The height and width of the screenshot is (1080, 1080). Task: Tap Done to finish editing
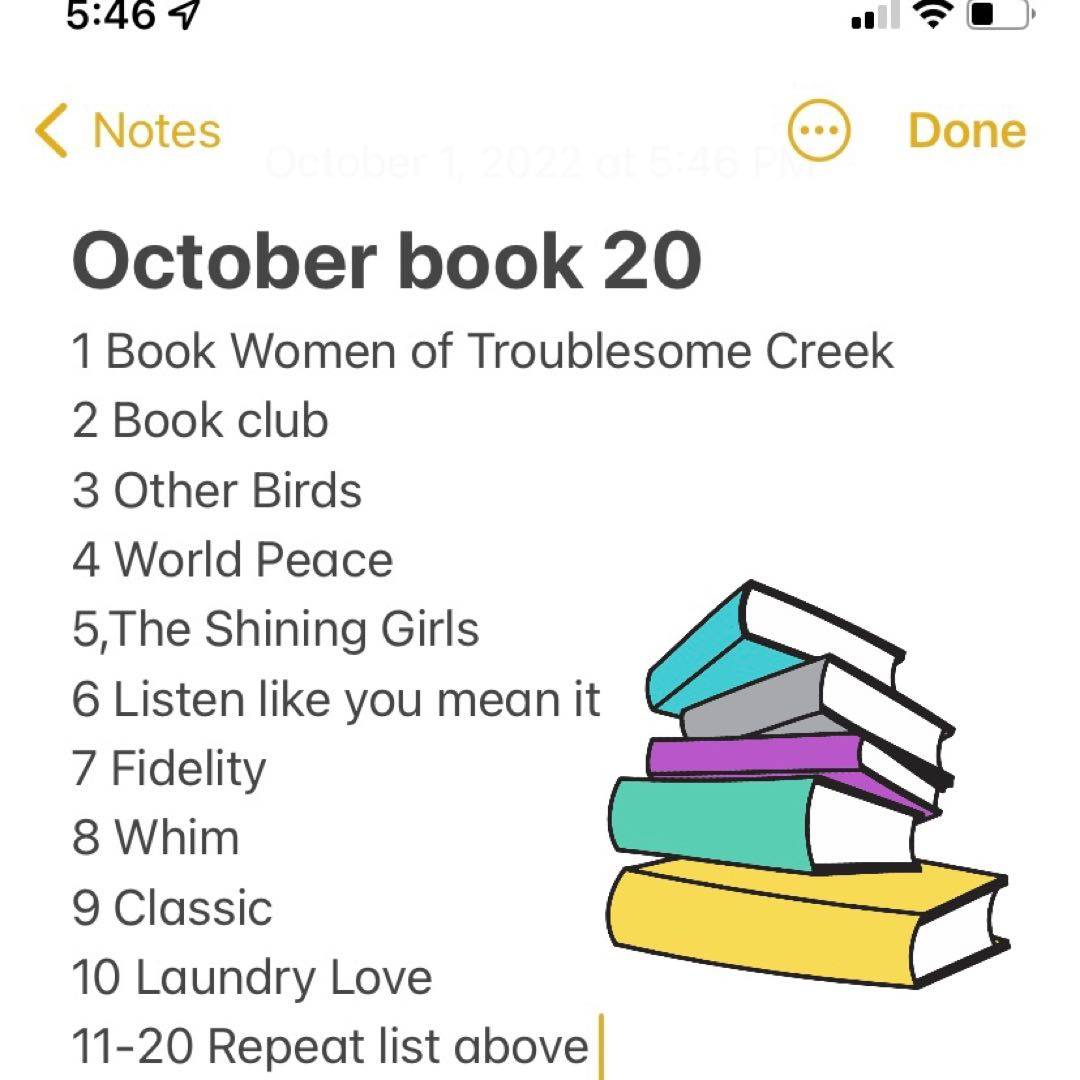pyautogui.click(x=966, y=131)
